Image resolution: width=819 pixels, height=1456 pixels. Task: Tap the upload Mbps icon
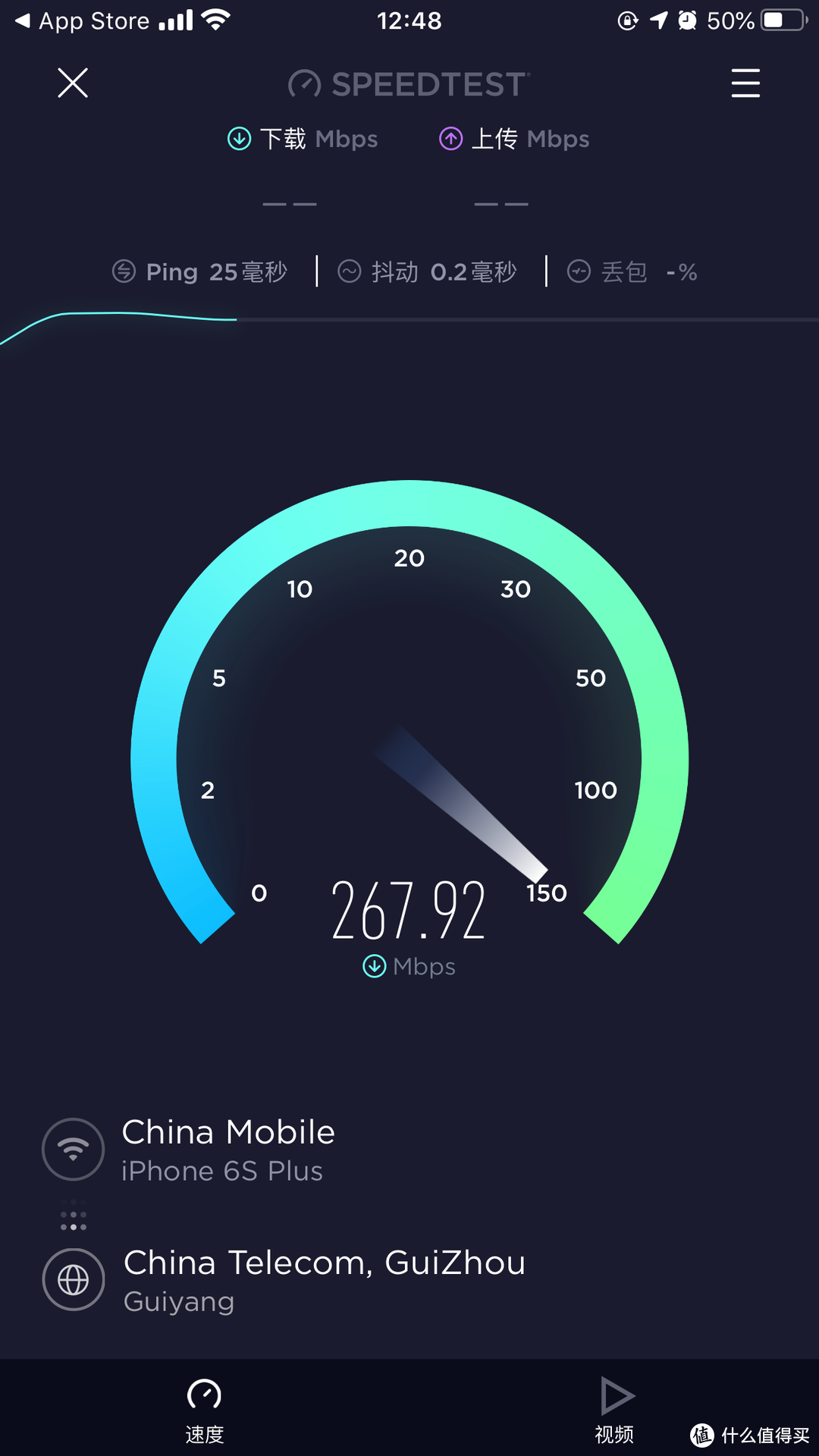450,139
